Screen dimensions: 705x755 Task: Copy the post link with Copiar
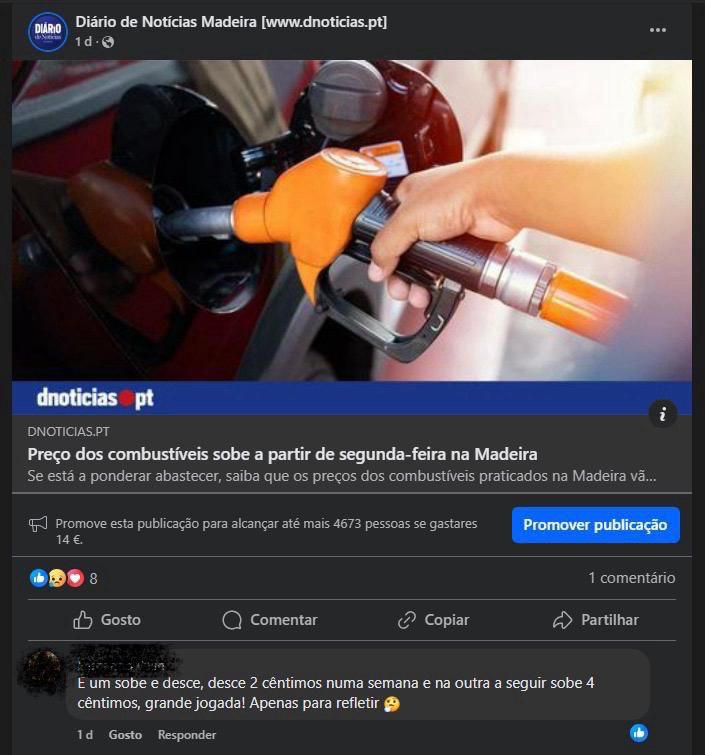433,620
